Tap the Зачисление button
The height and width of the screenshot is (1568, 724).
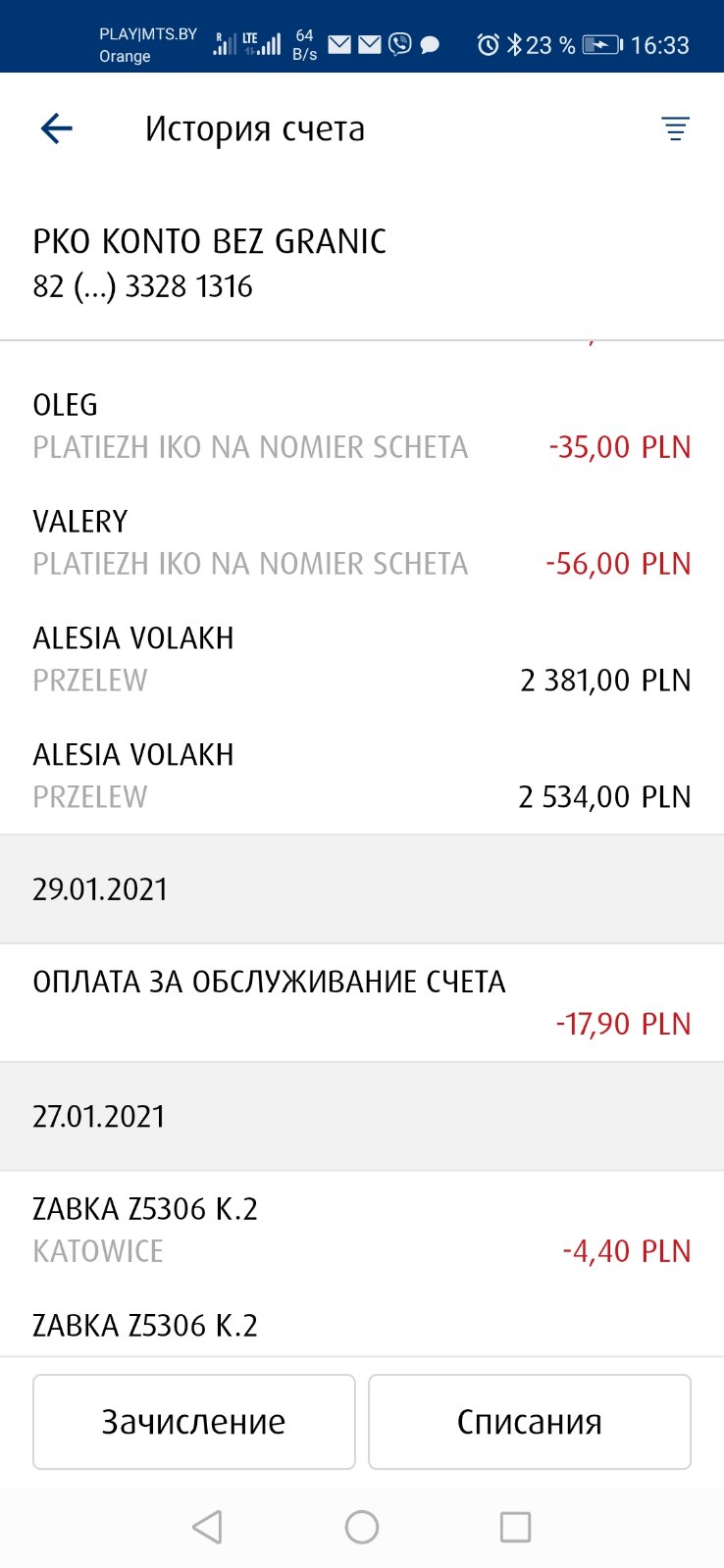(x=194, y=1422)
